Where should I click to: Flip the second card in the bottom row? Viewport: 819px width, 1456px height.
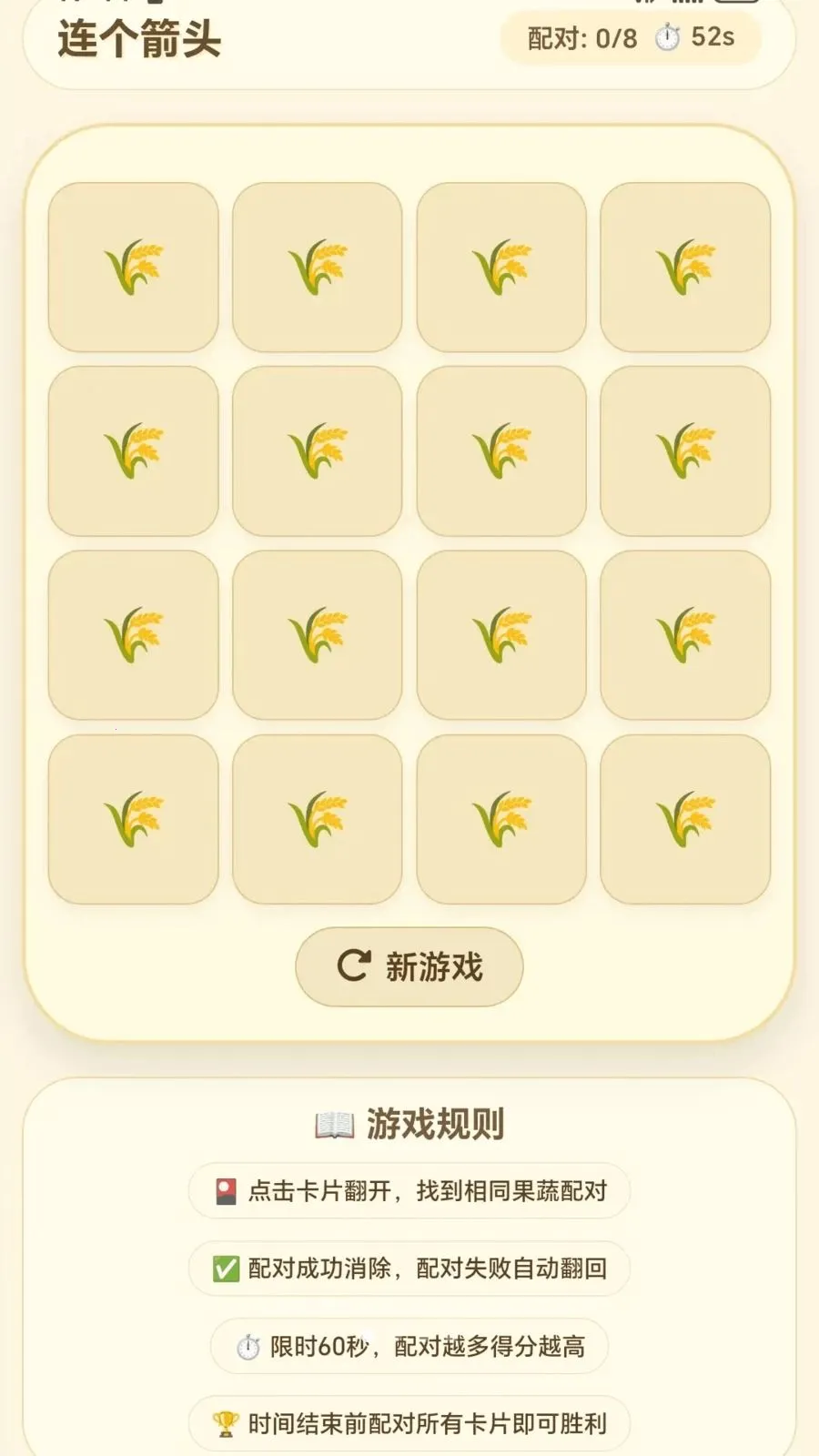click(318, 816)
